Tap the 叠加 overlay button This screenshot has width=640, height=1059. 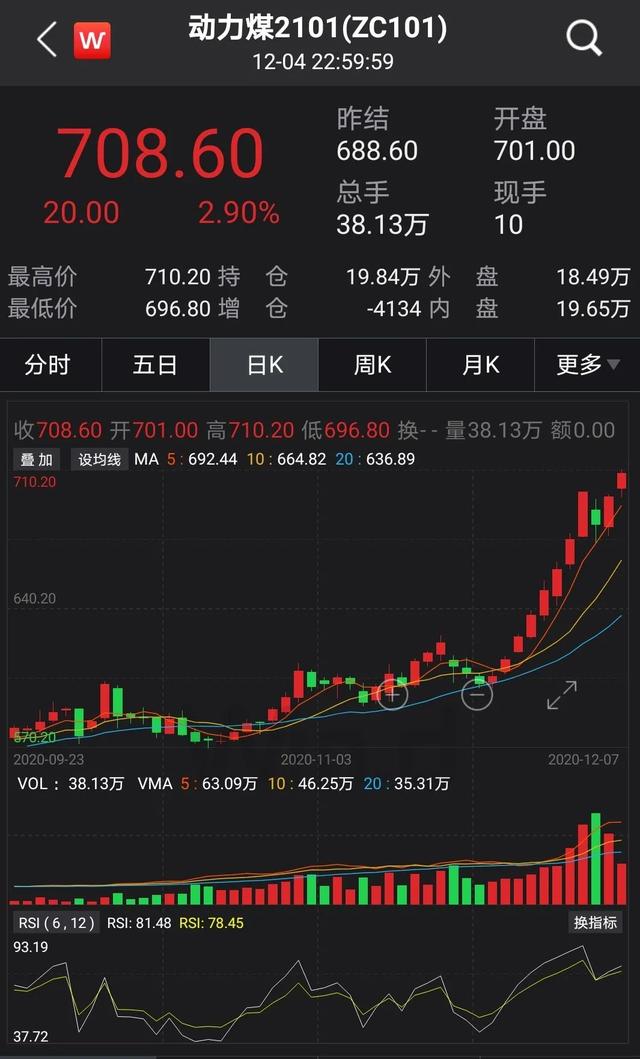(x=36, y=460)
